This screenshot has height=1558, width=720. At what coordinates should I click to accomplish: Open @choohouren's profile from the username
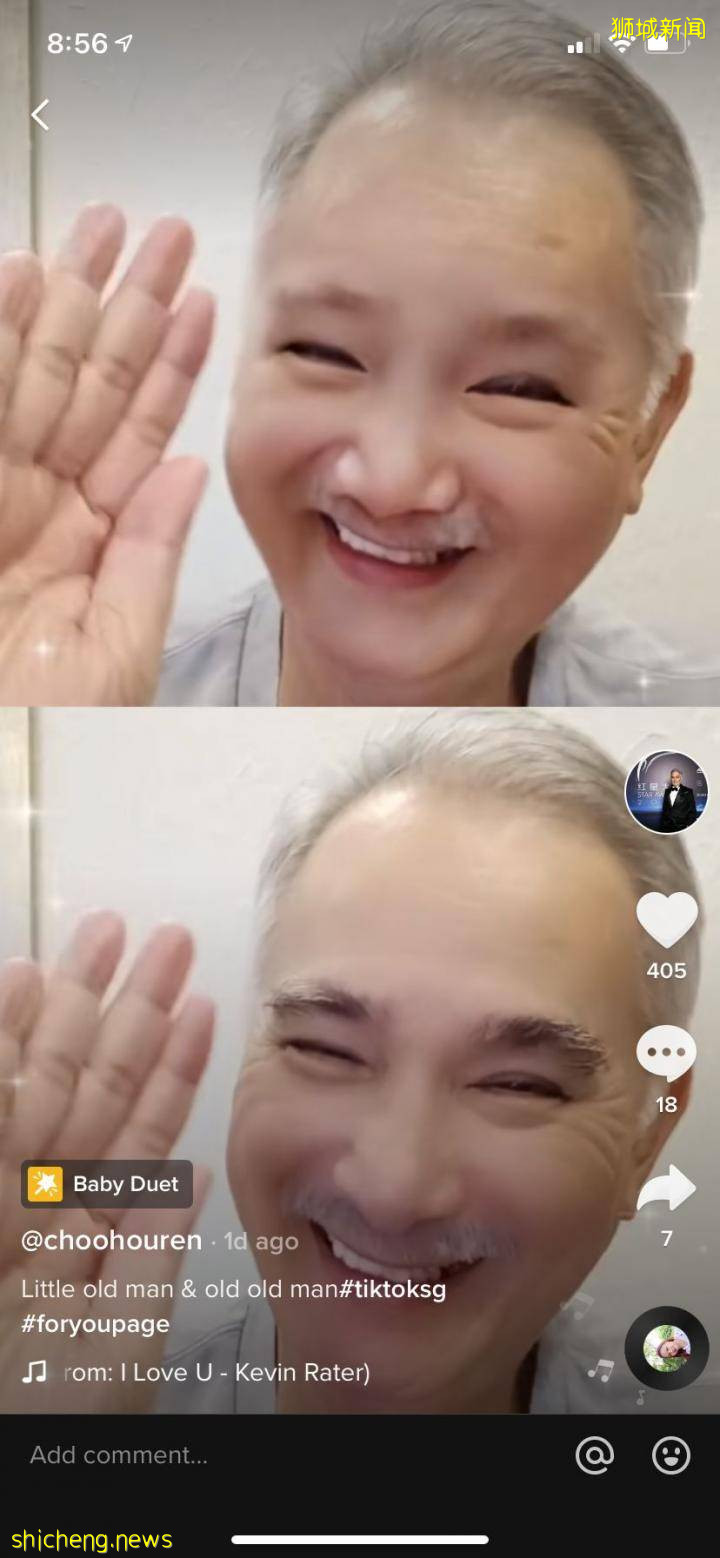coord(110,1240)
